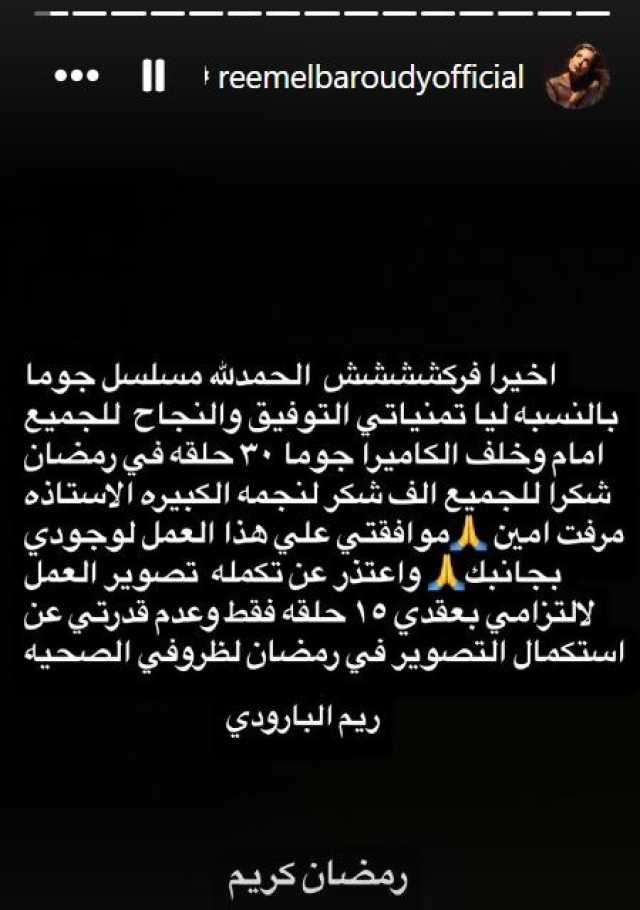Open the three-dot options menu
Screen dimensions: 640x910
pyautogui.click(x=76, y=78)
